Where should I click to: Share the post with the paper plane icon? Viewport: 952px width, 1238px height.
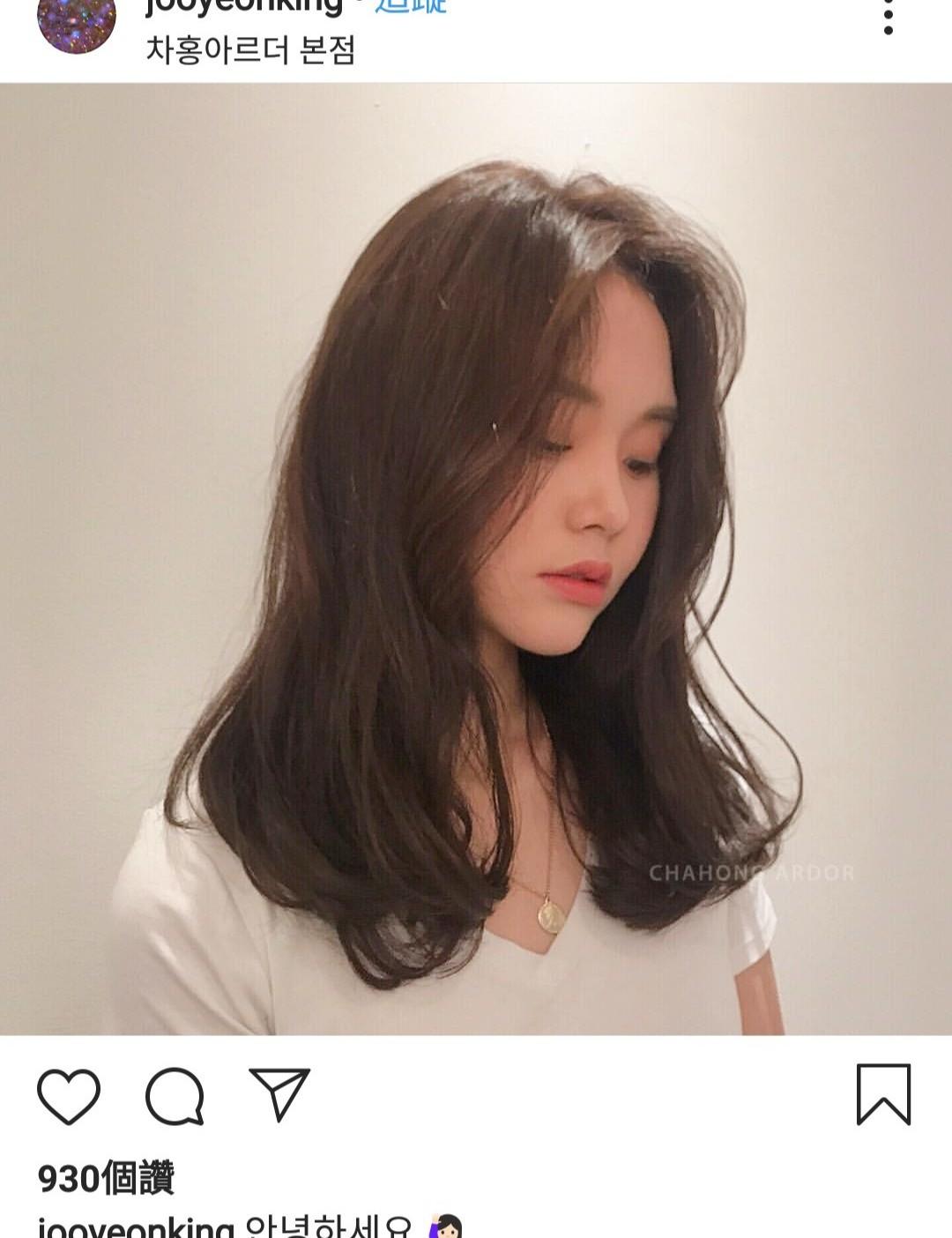pos(279,1094)
